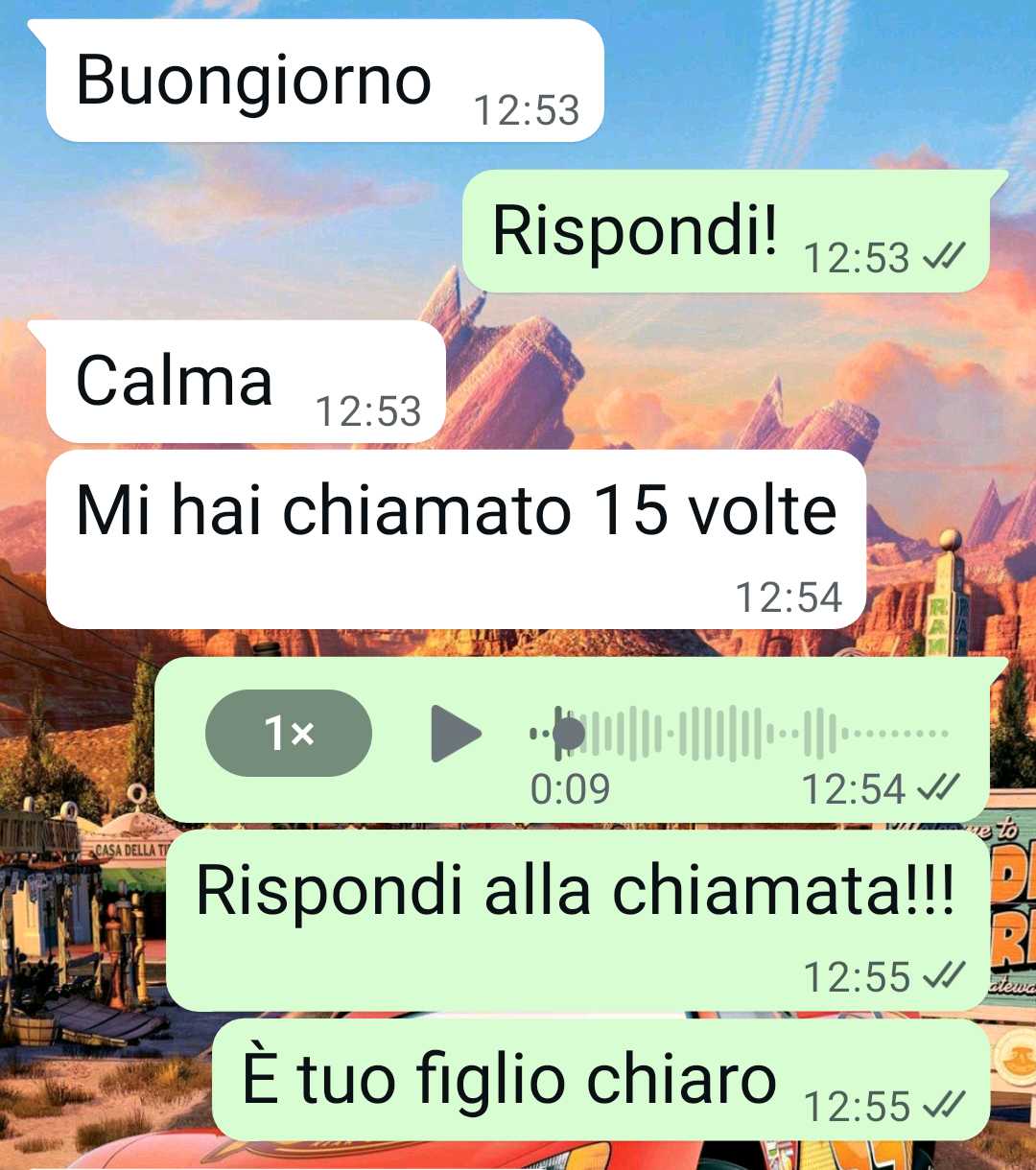Seek within the voice message waveform
Viewport: 1036px width, 1170px height.
[739, 734]
